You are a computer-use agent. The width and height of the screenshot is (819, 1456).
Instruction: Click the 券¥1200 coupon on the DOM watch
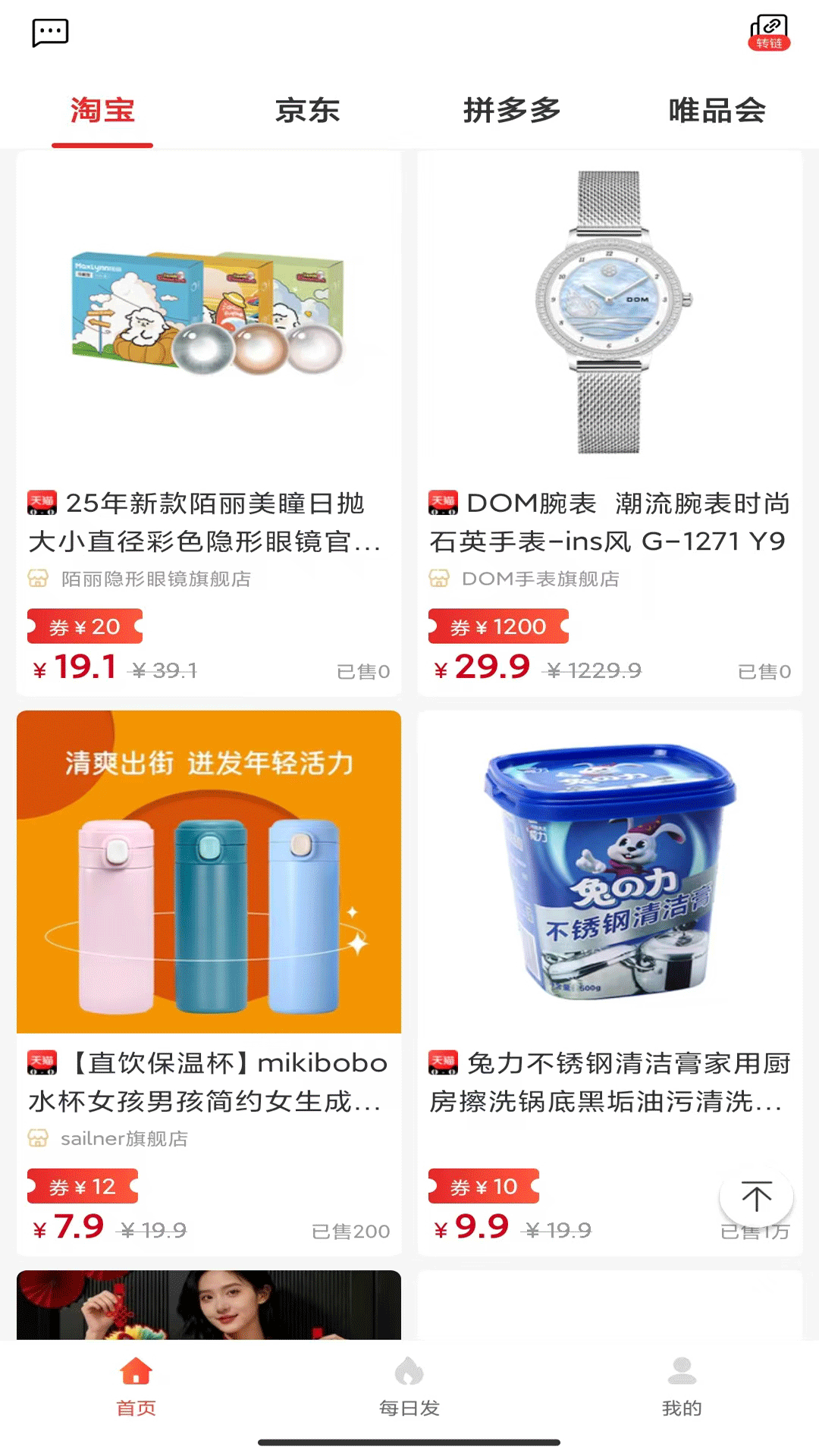(x=497, y=626)
